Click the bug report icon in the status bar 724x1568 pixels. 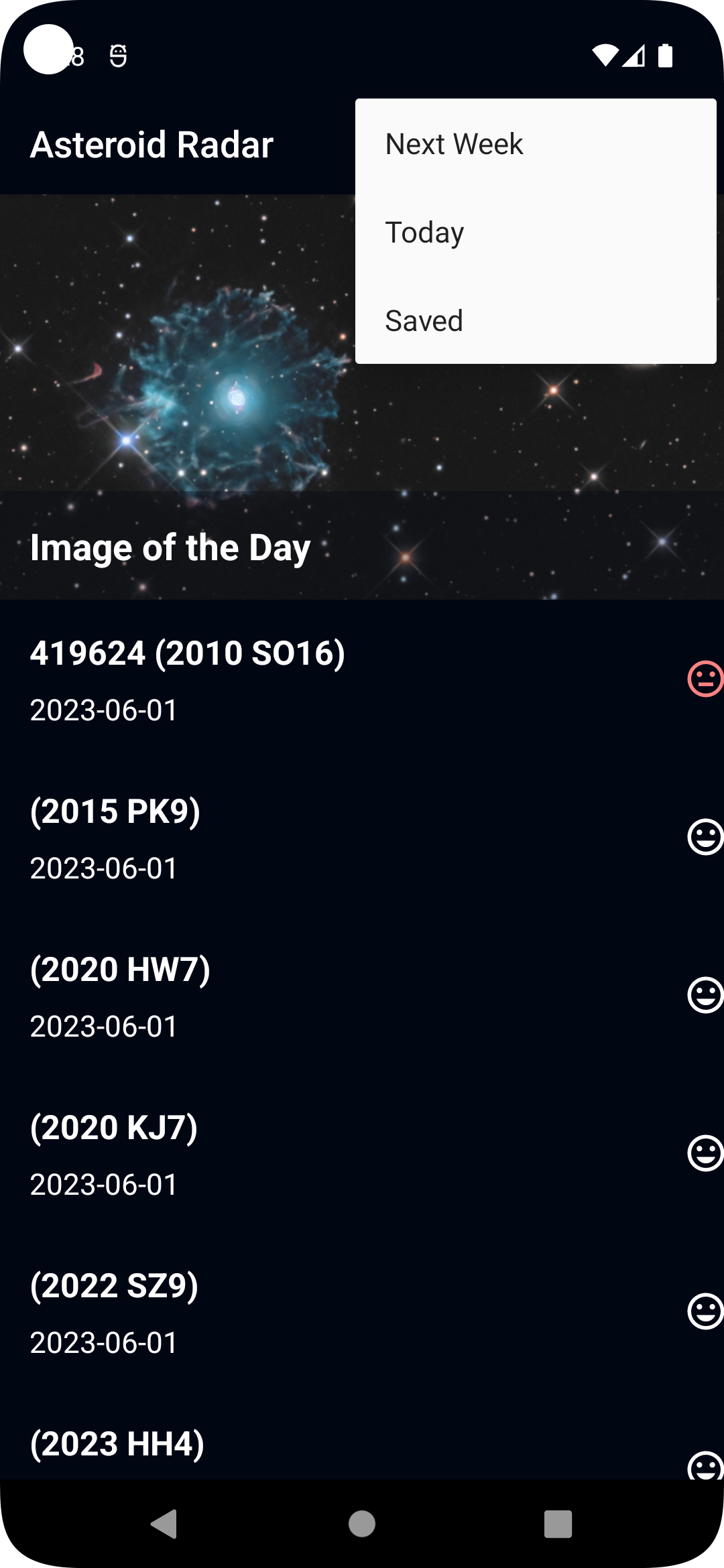[x=119, y=57]
